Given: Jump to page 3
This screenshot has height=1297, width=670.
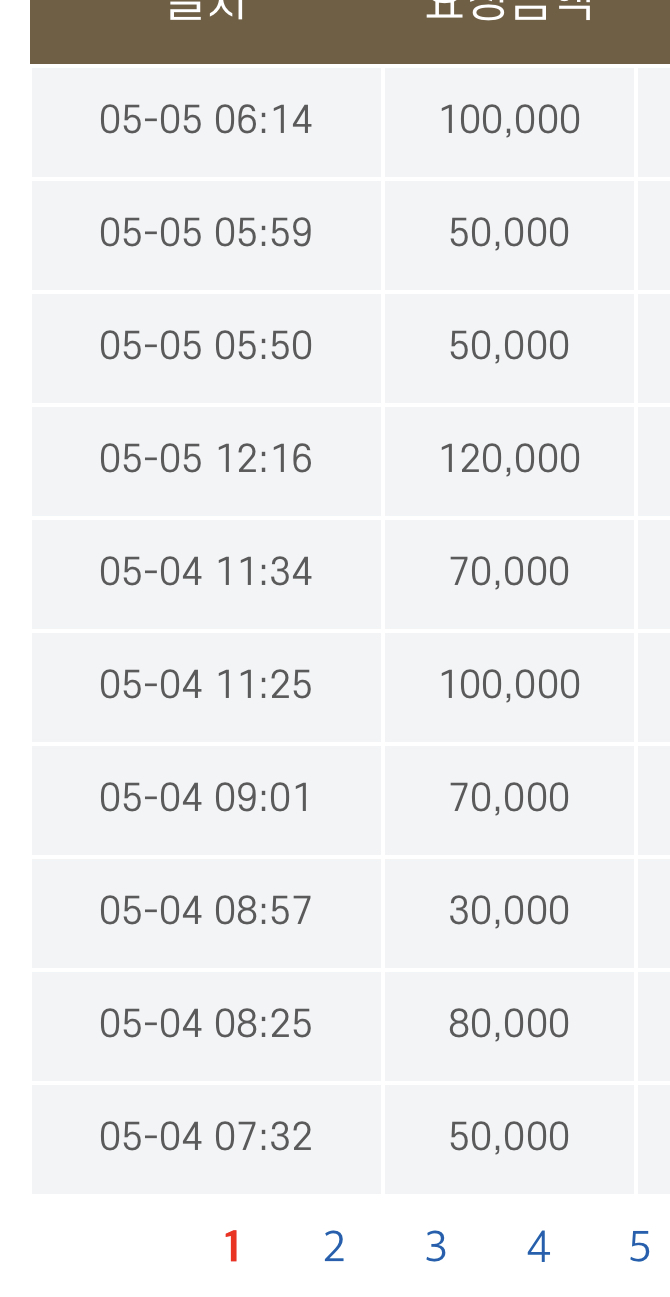Looking at the screenshot, I should tap(436, 1247).
